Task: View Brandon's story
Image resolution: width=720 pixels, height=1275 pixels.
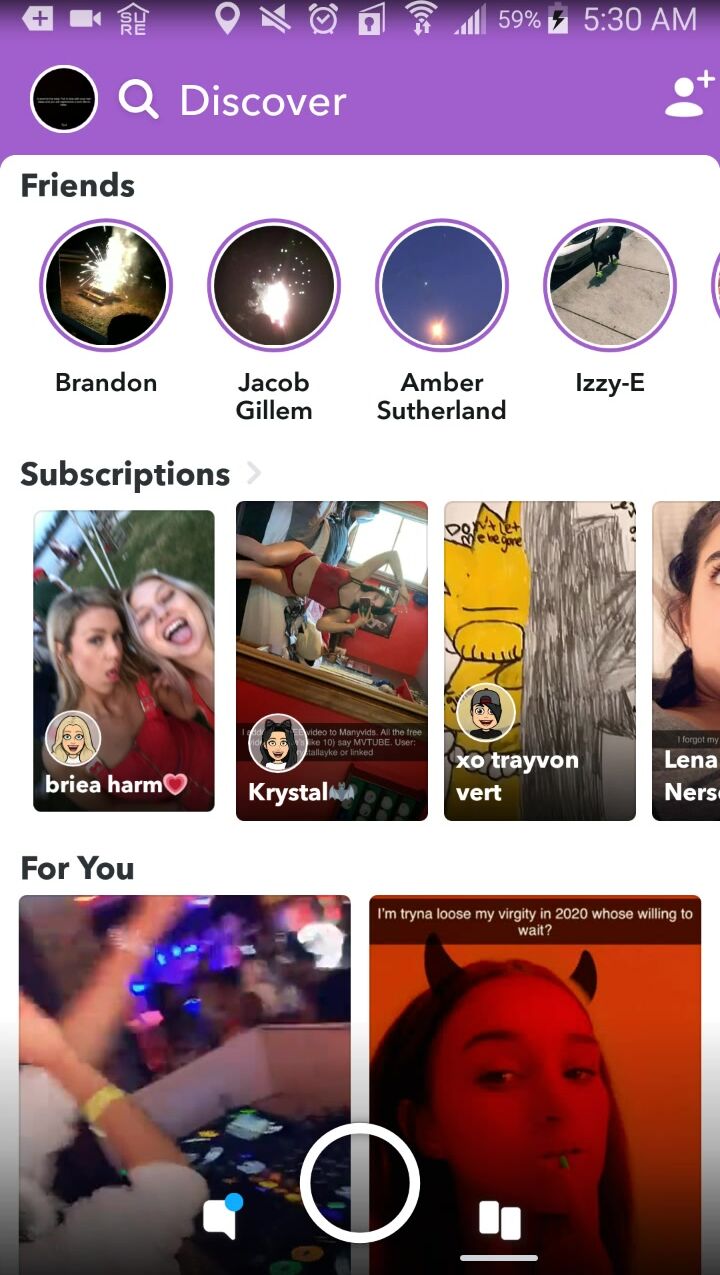Action: [x=106, y=286]
